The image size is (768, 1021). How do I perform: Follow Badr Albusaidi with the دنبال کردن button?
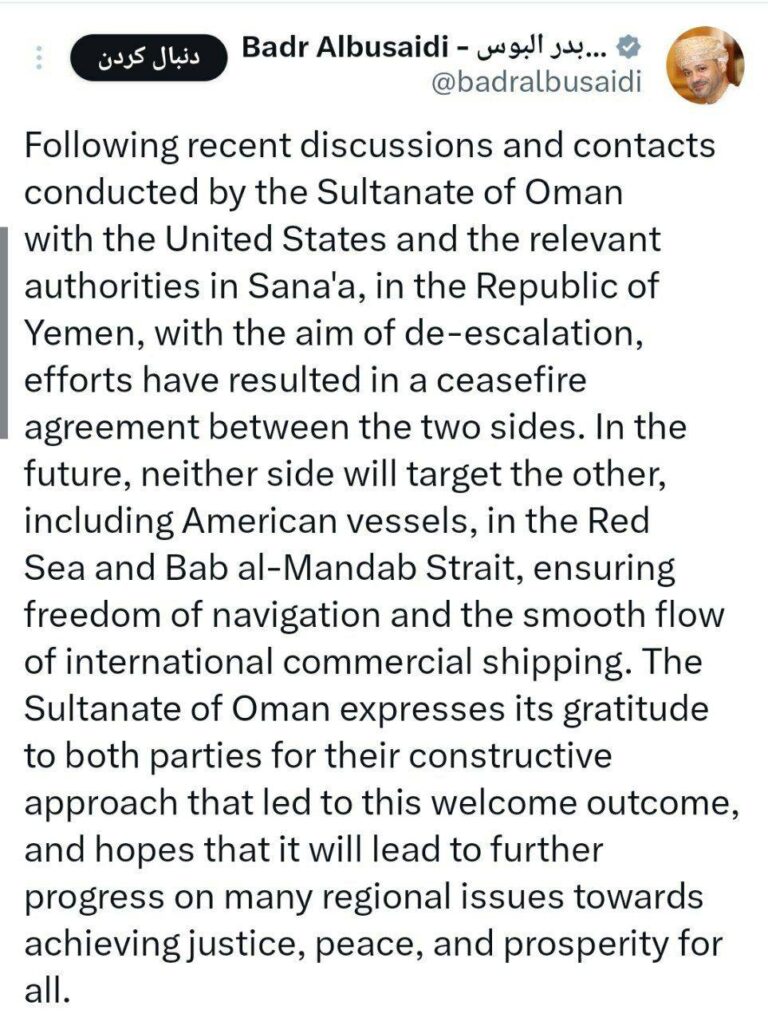click(x=146, y=58)
